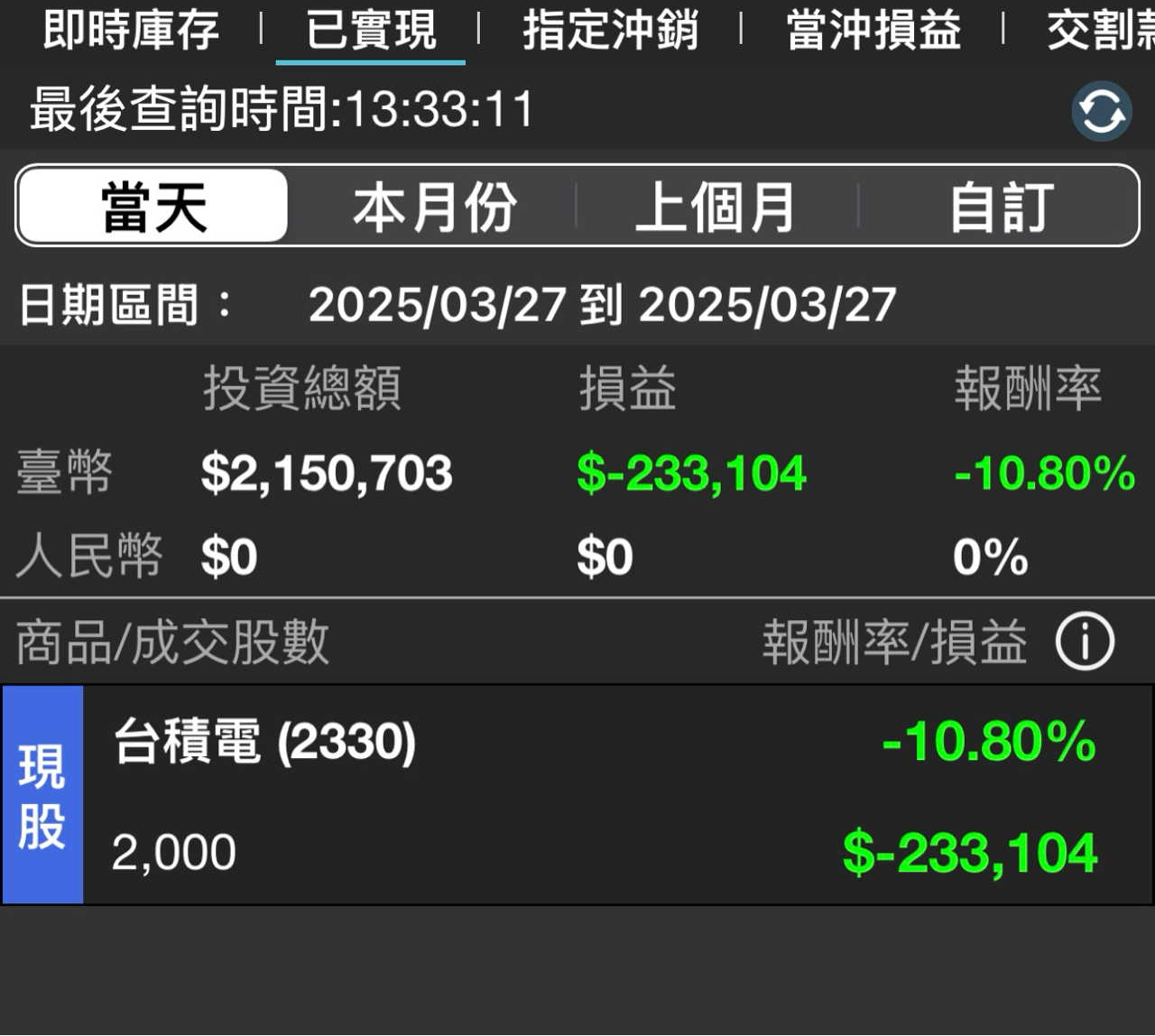The height and width of the screenshot is (1036, 1155).
Task: Switch the period to 本月份
Action: (434, 207)
